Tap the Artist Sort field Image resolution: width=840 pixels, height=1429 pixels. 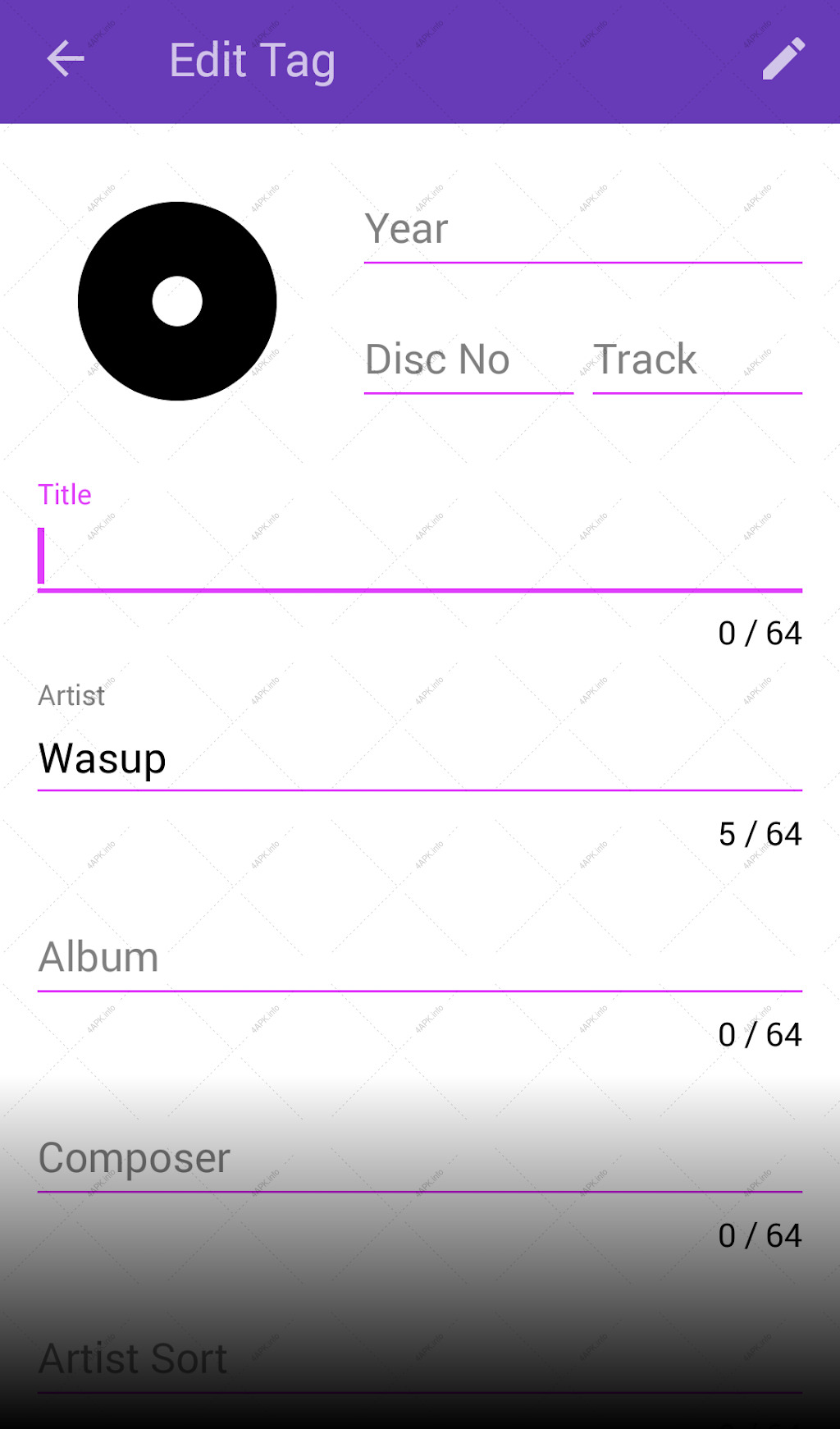point(419,1360)
